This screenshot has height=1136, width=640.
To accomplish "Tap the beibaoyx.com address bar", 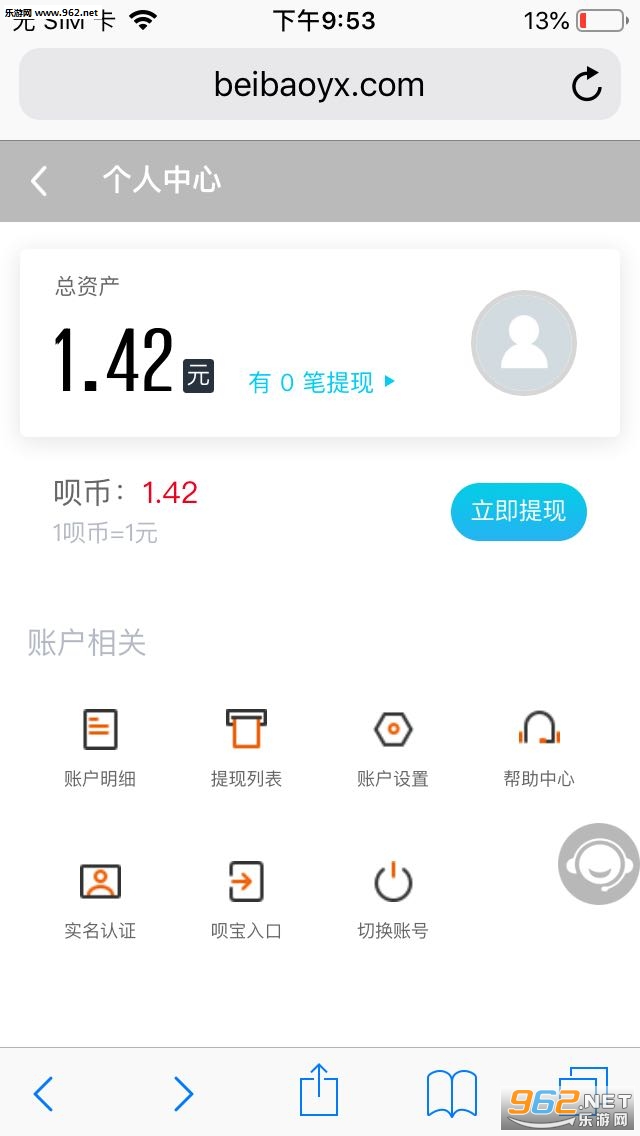I will (318, 85).
